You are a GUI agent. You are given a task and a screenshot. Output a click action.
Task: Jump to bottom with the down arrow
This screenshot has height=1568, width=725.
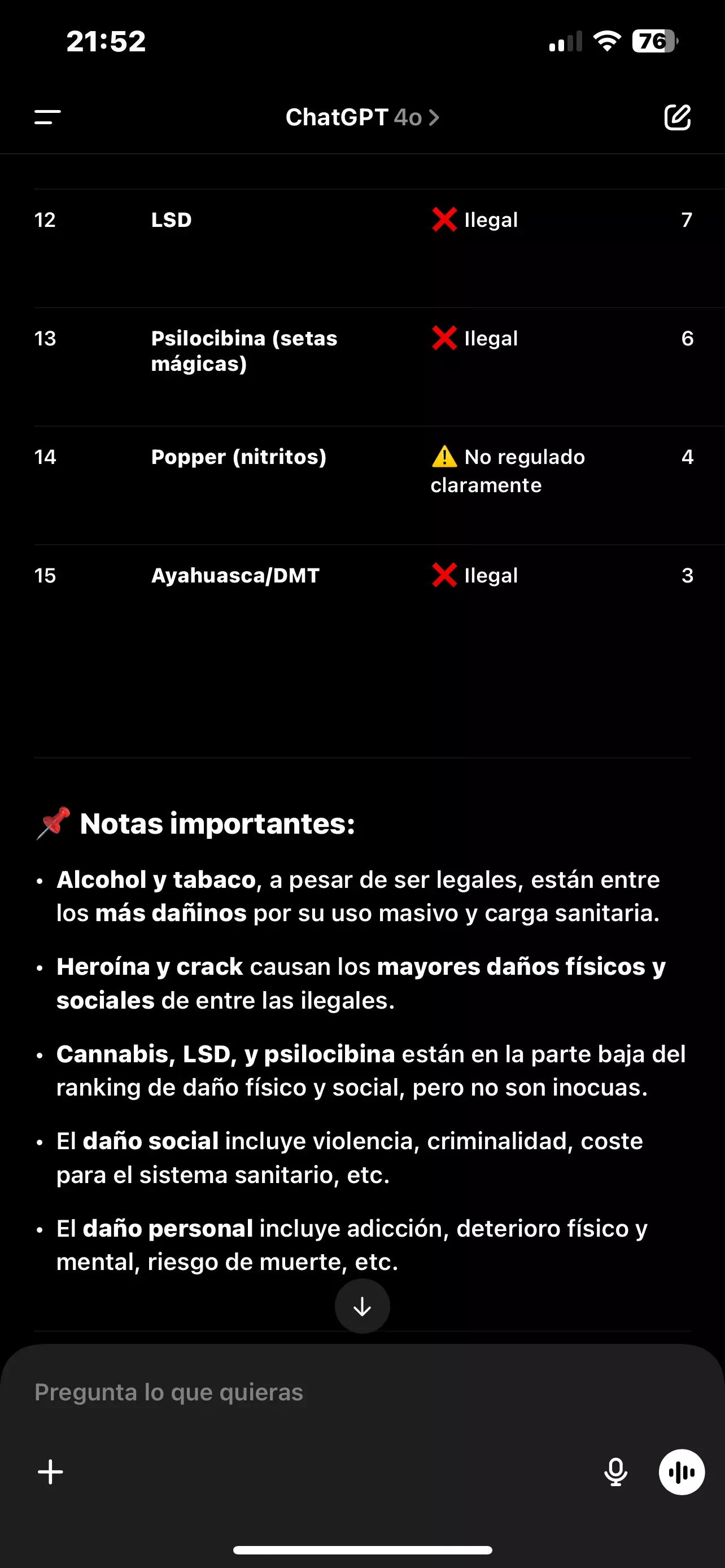(362, 1306)
